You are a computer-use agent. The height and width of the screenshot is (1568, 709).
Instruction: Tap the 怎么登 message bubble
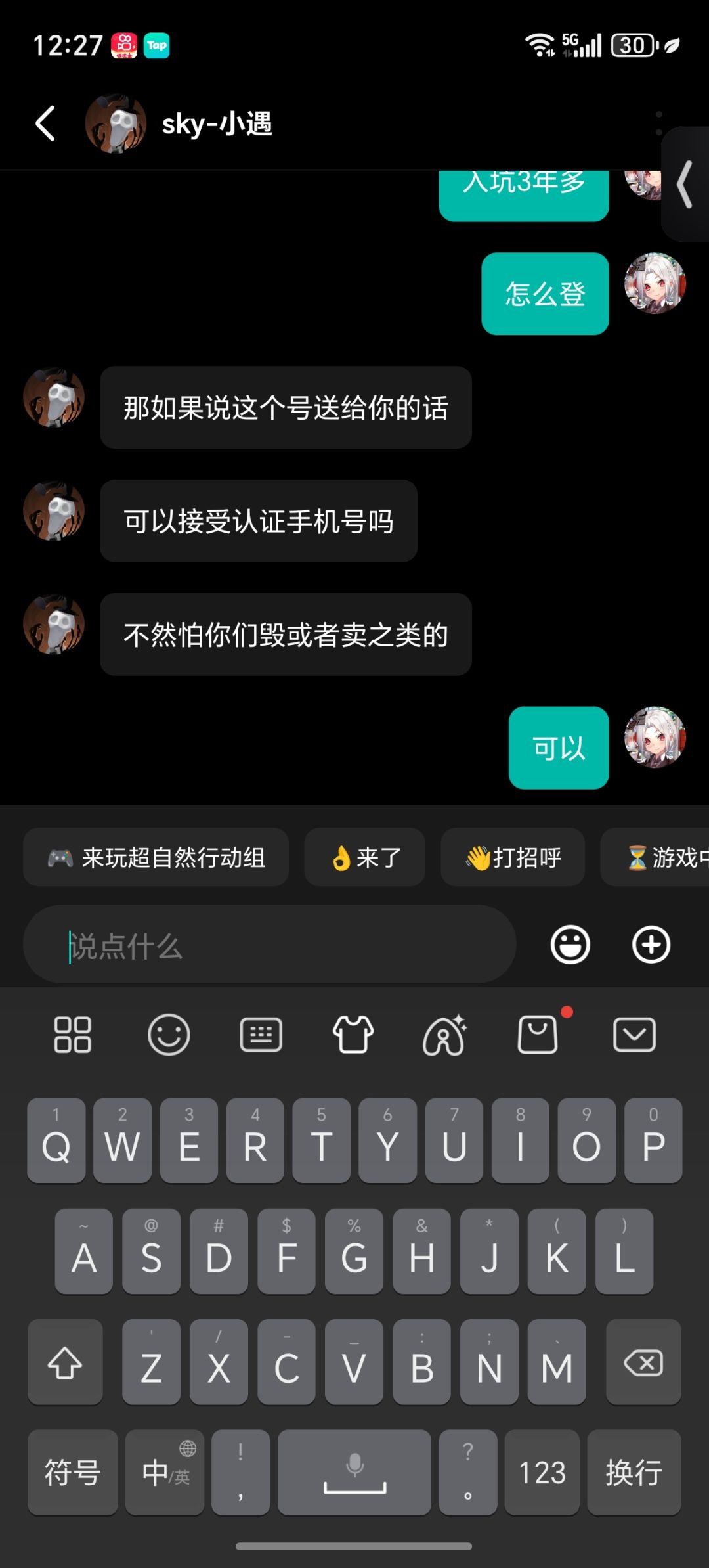coord(545,294)
